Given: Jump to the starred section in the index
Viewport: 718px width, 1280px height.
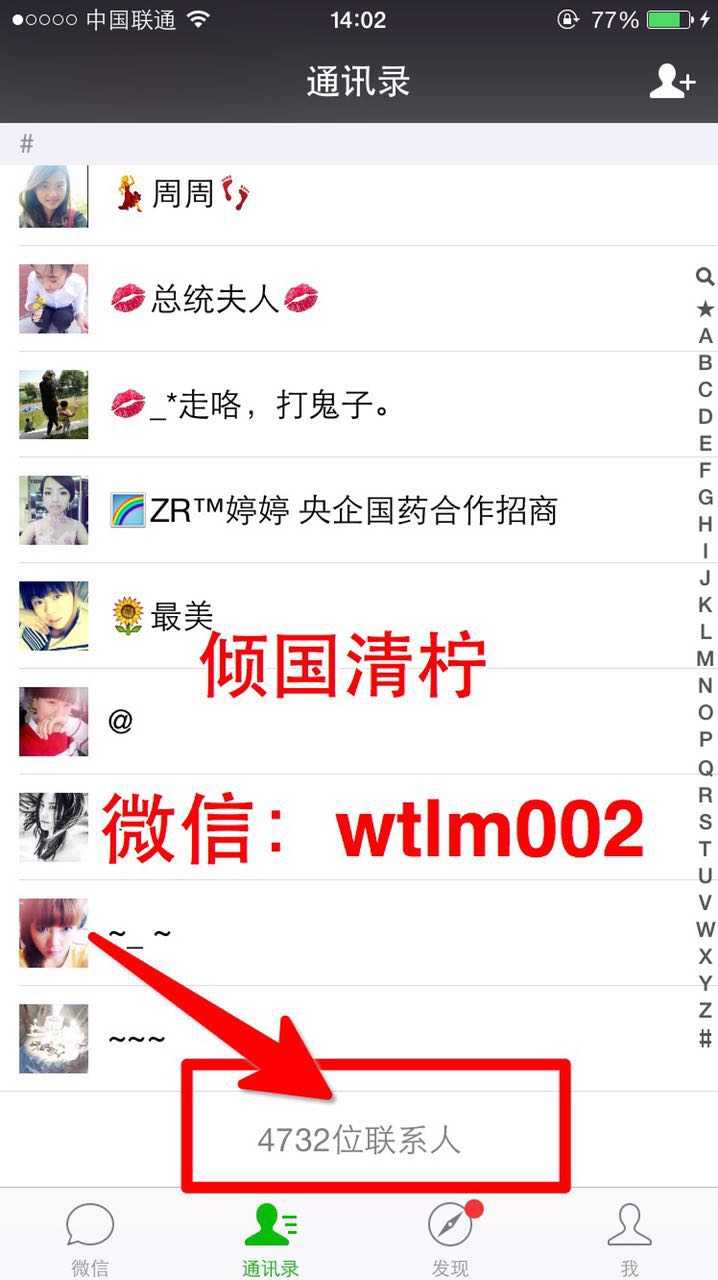Looking at the screenshot, I should (705, 309).
